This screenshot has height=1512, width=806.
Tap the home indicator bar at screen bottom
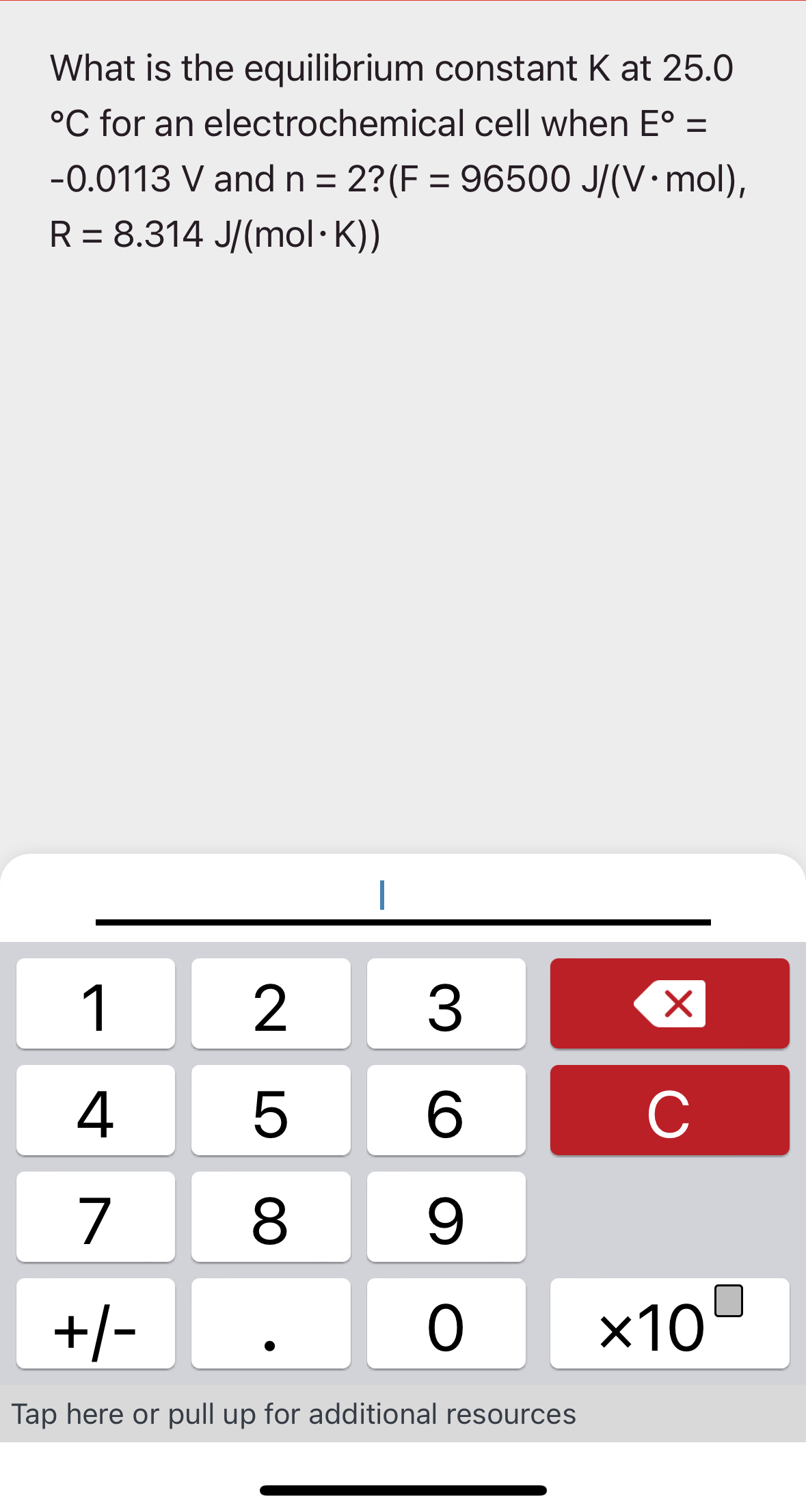403,1490
